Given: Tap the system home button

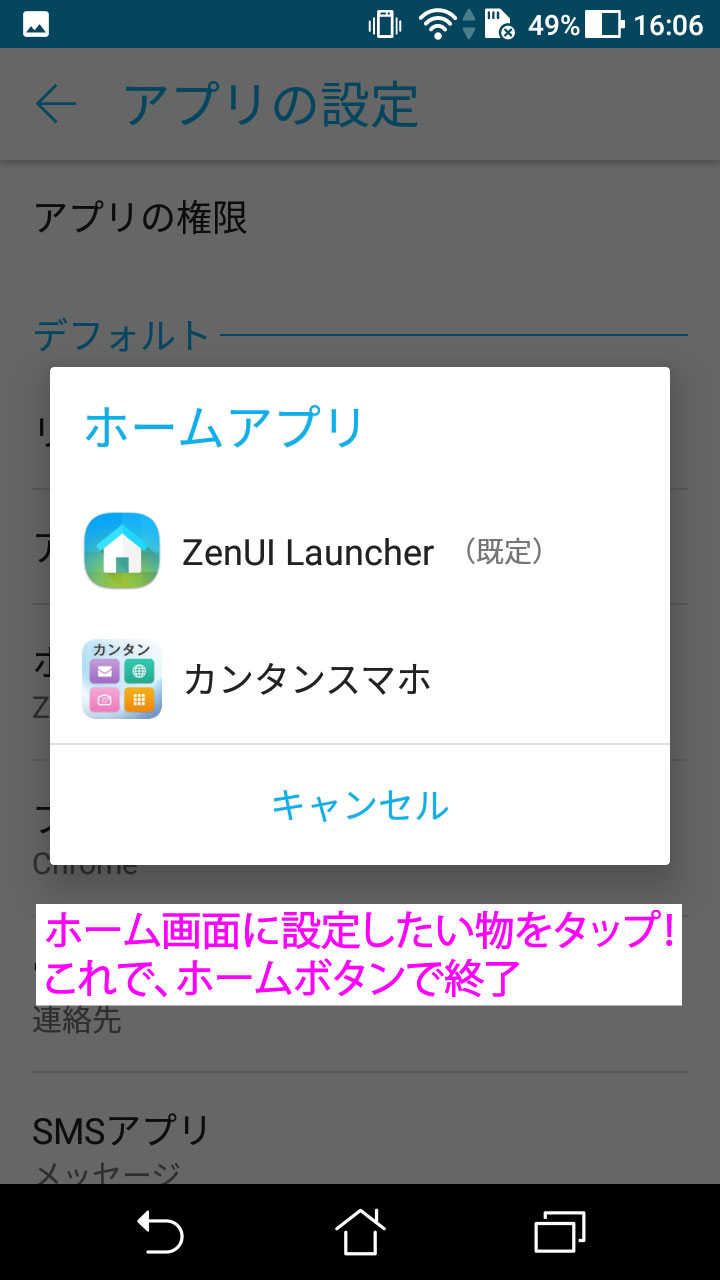Looking at the screenshot, I should click(x=360, y=1231).
